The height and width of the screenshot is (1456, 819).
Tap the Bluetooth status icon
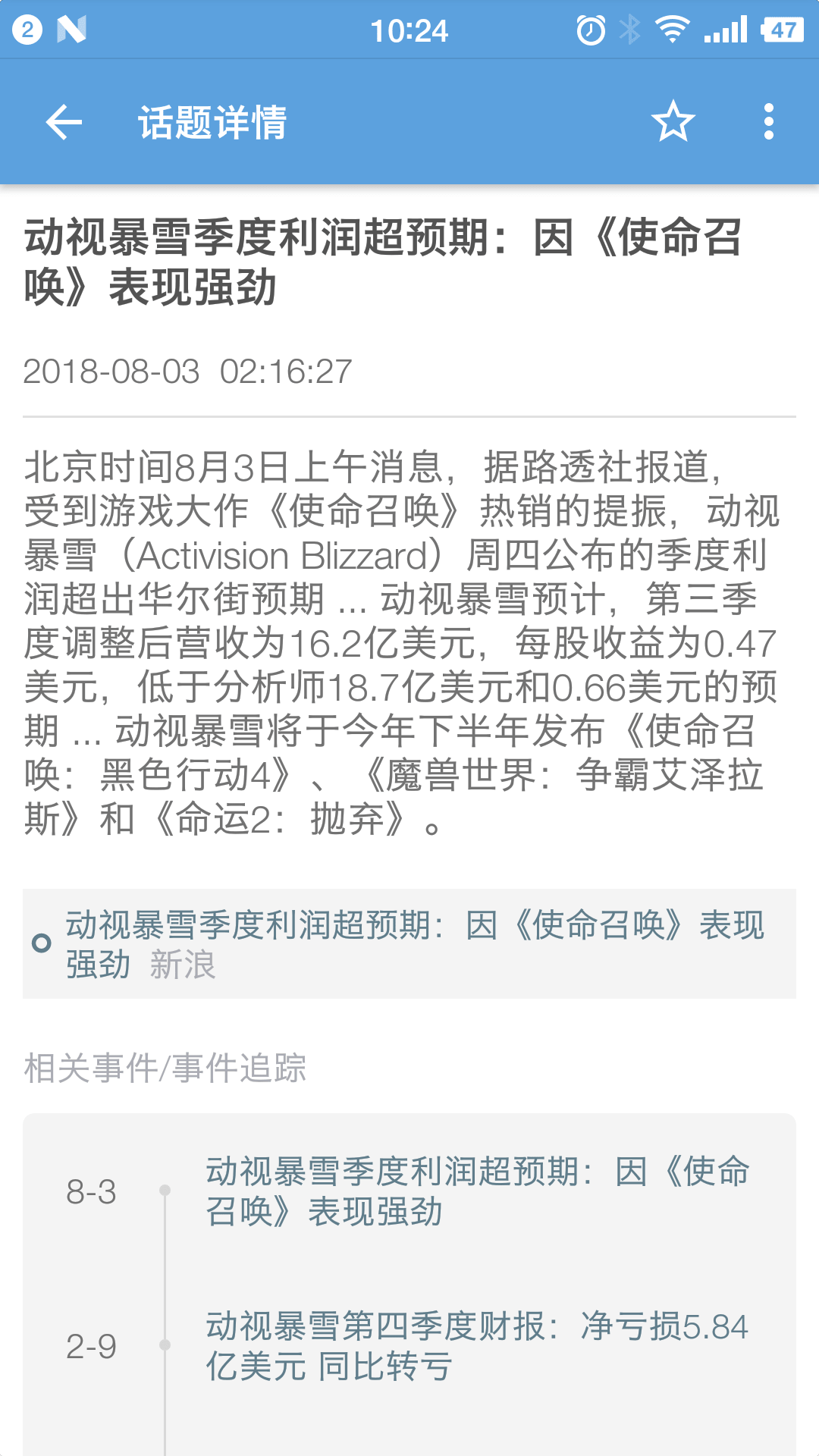point(629,29)
